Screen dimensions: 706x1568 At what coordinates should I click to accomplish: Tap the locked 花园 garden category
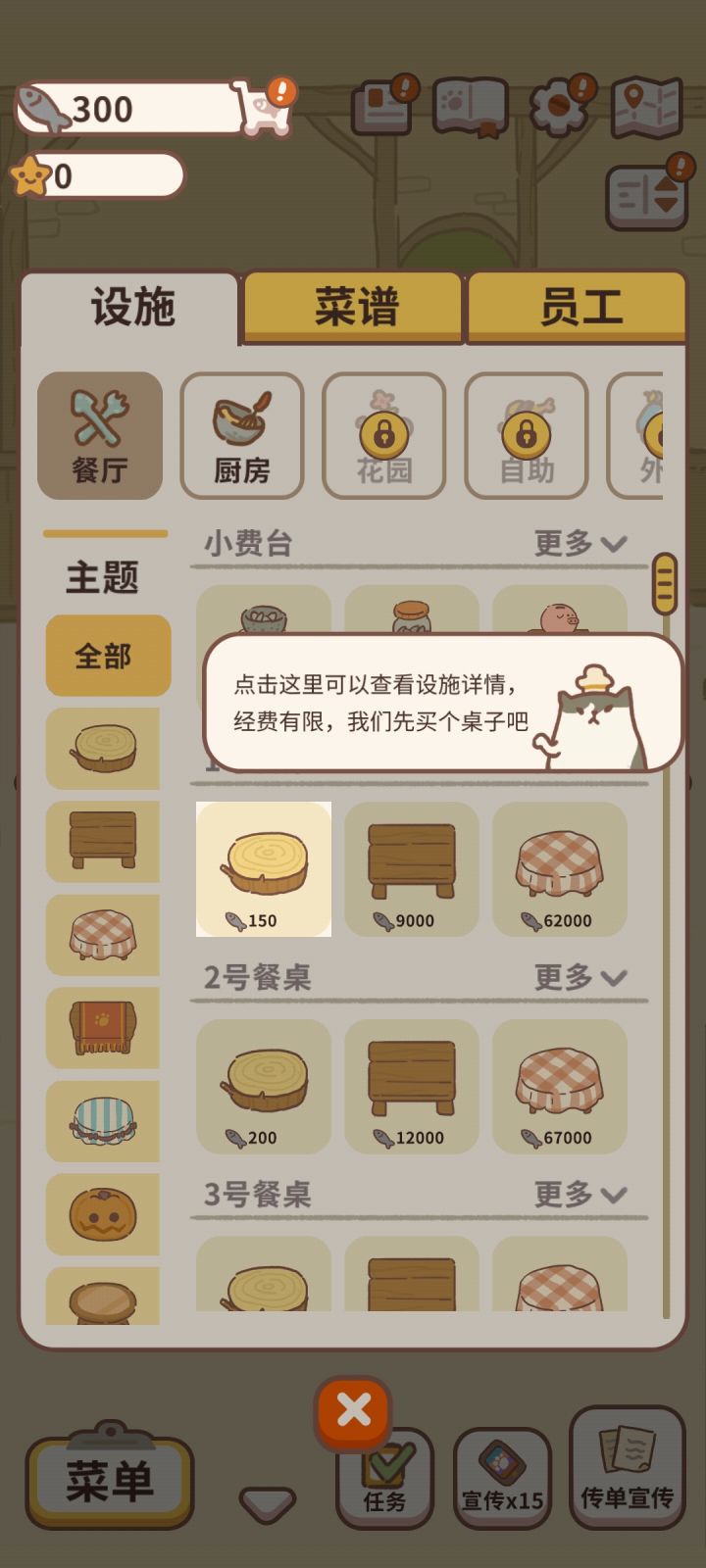tap(384, 436)
